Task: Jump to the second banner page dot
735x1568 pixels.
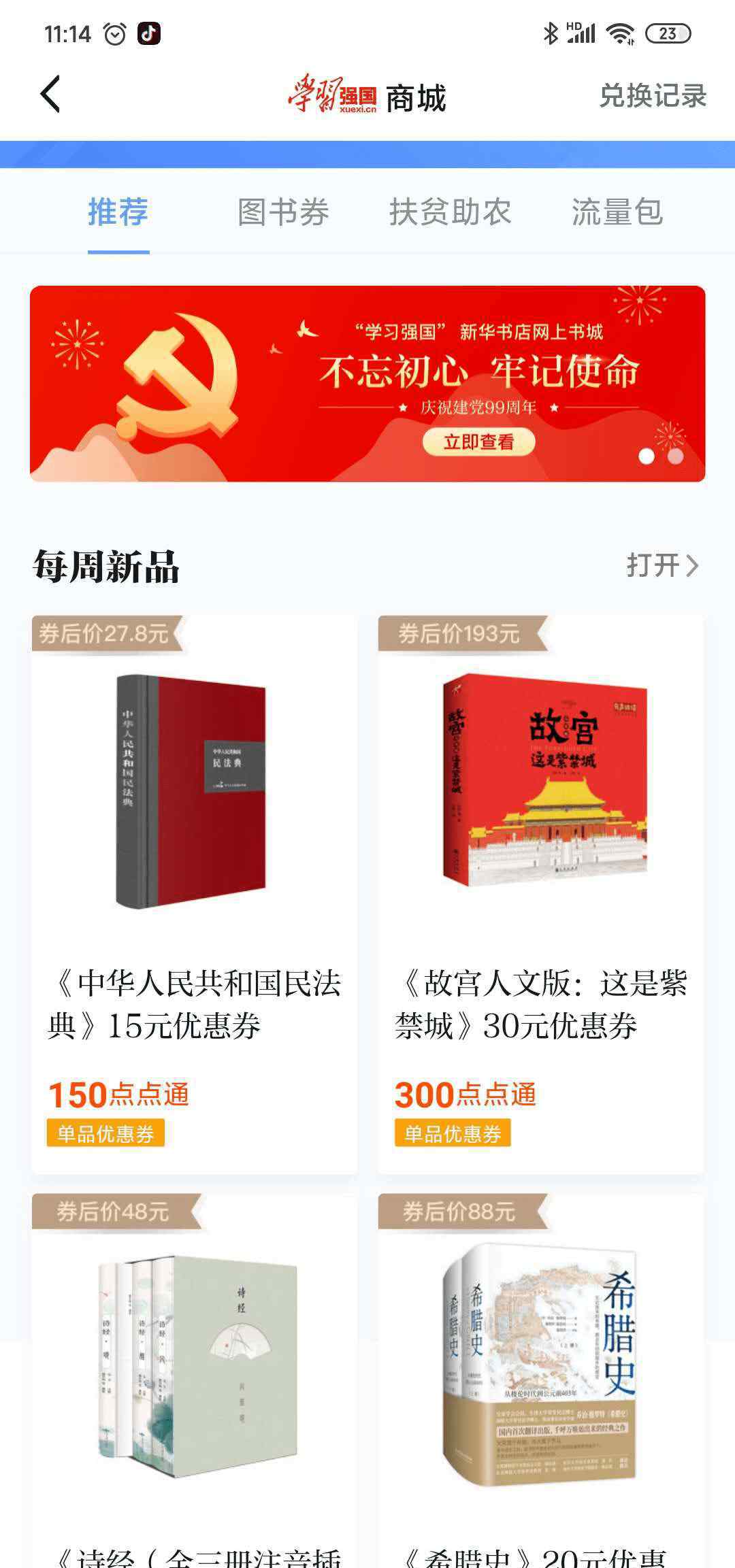Action: (x=675, y=456)
